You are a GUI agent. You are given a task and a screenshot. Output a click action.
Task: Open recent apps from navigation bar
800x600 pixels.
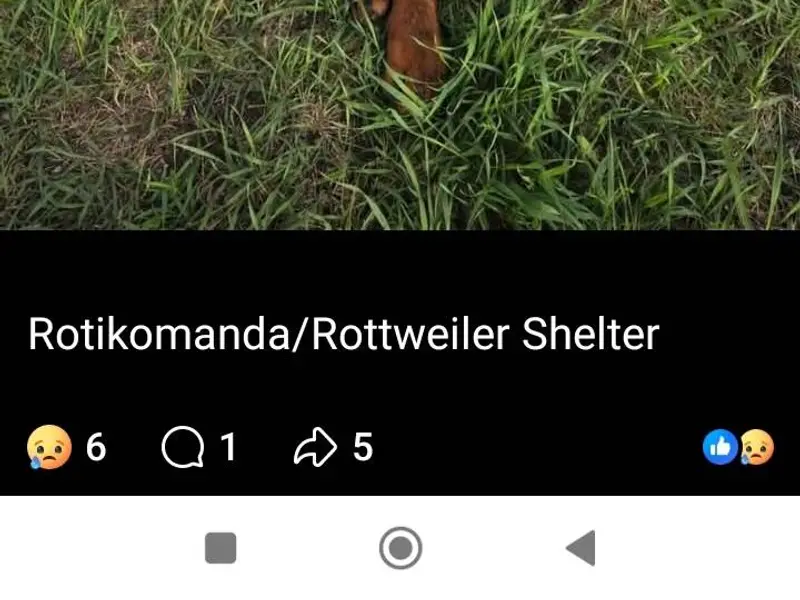tap(220, 548)
